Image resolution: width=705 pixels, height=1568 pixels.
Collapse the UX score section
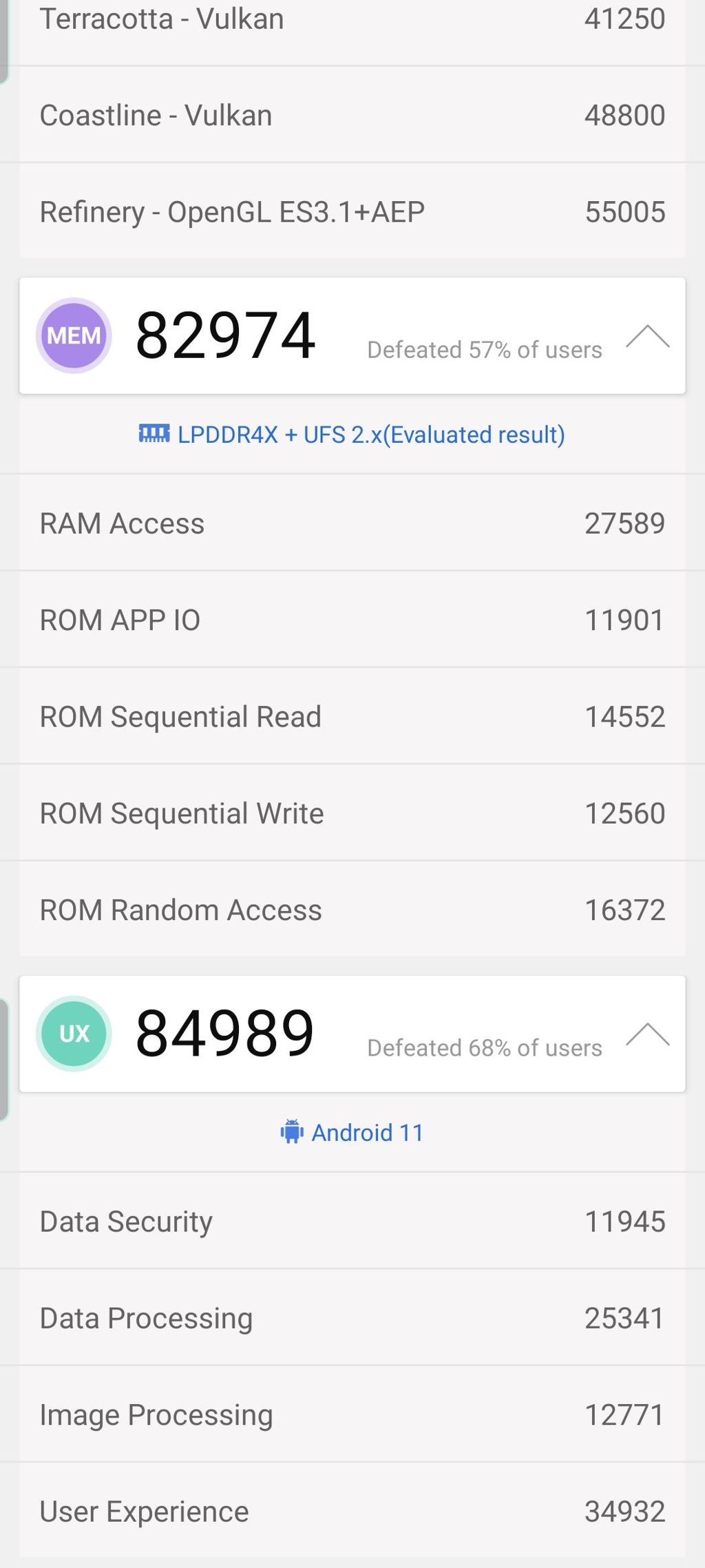pyautogui.click(x=647, y=1034)
